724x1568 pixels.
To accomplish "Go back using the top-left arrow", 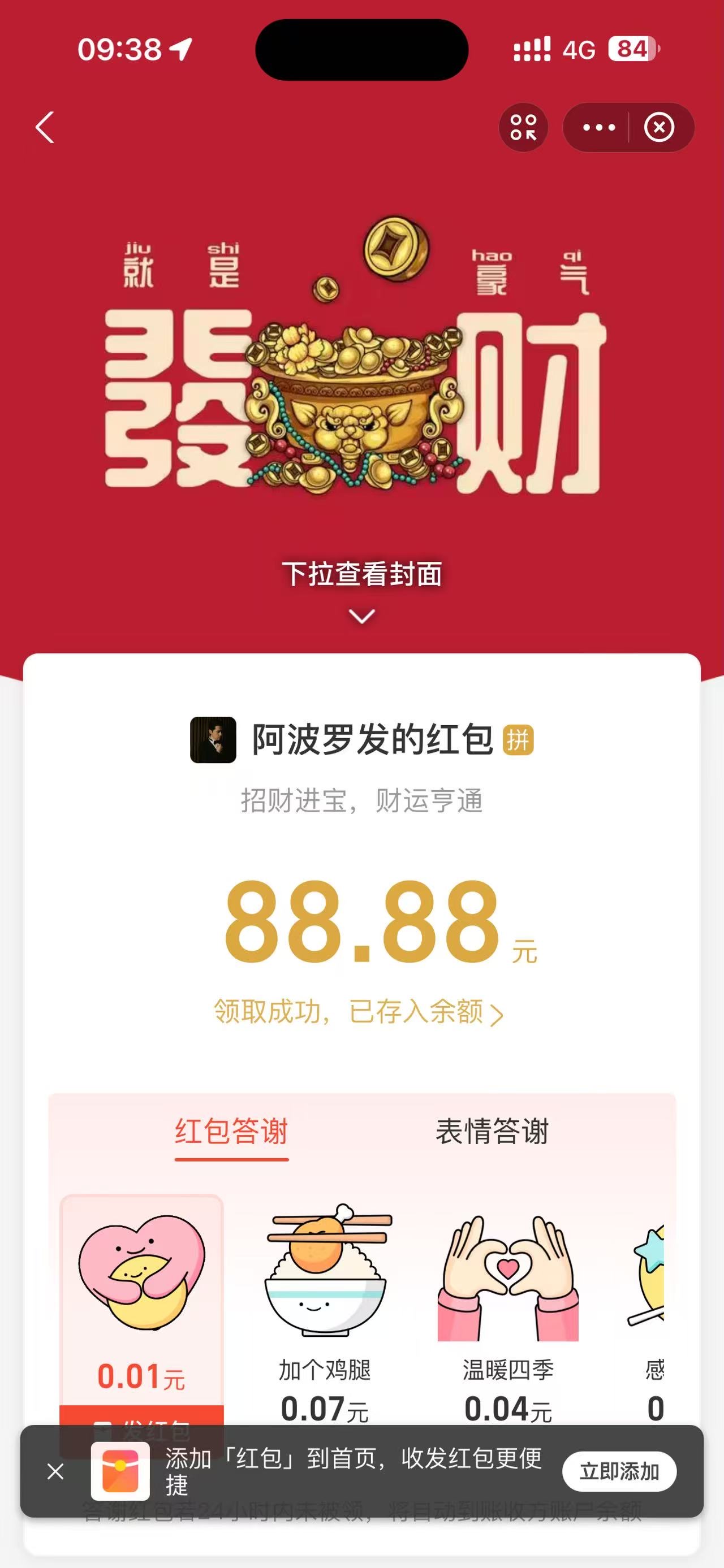I will tap(45, 127).
